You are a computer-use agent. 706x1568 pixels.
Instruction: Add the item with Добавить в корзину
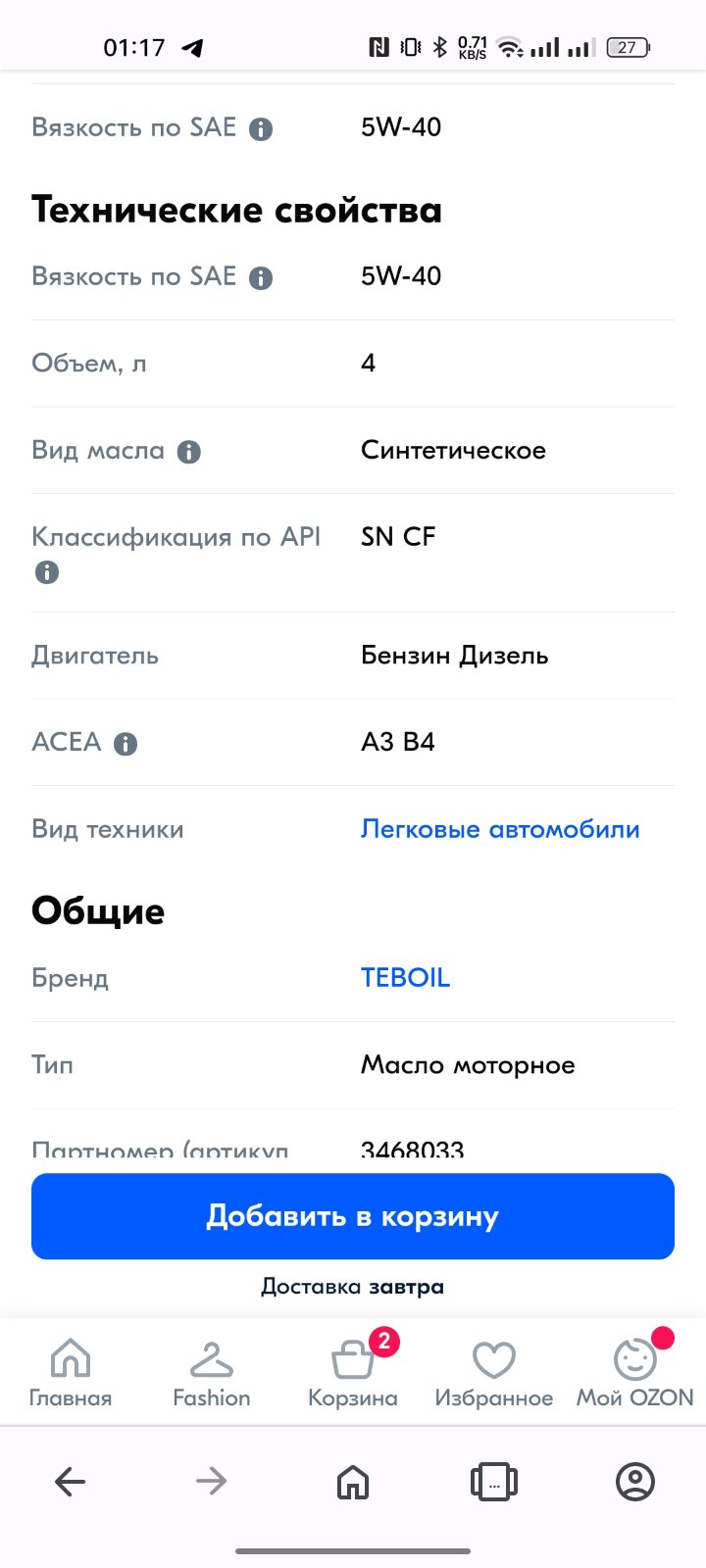click(x=353, y=1216)
